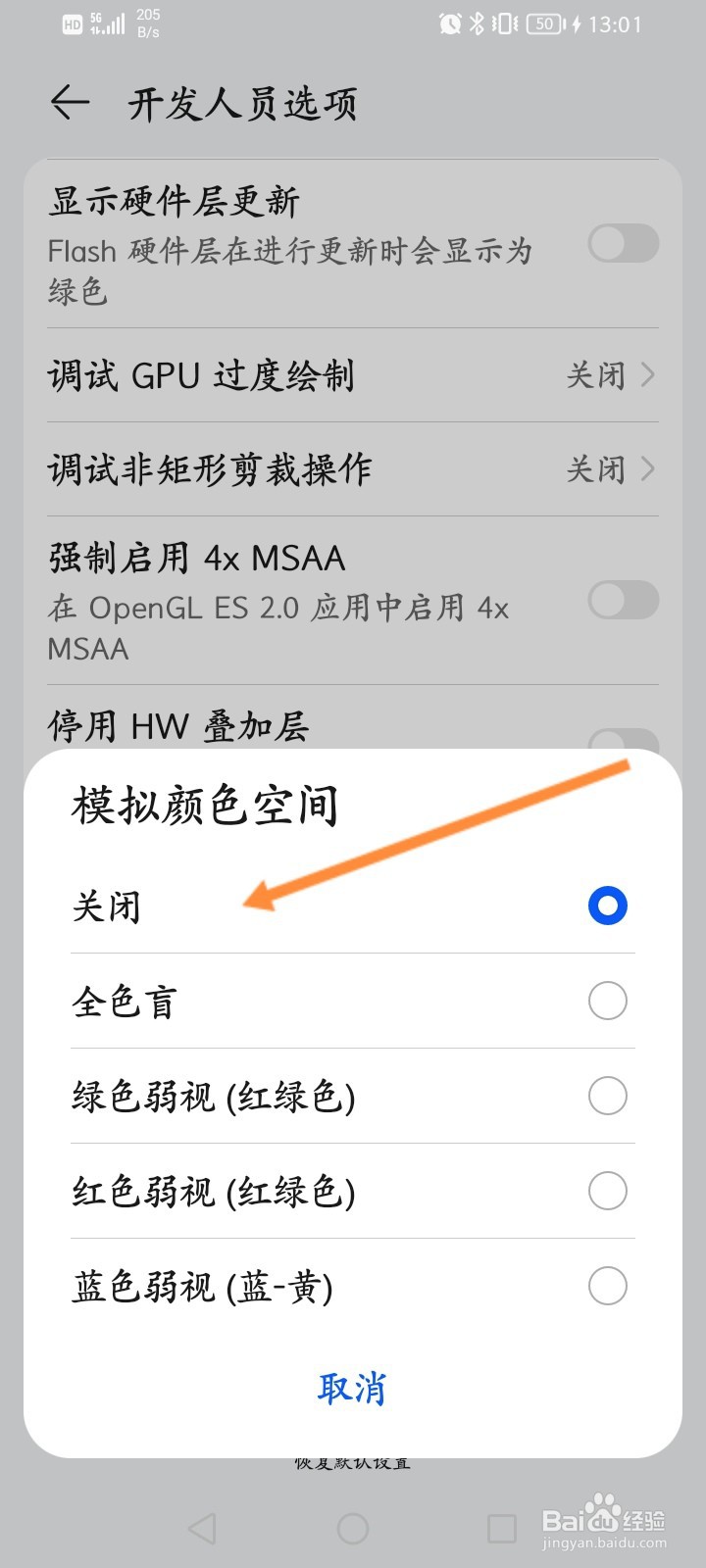Tap the back arrow to exit developer options

click(x=69, y=101)
